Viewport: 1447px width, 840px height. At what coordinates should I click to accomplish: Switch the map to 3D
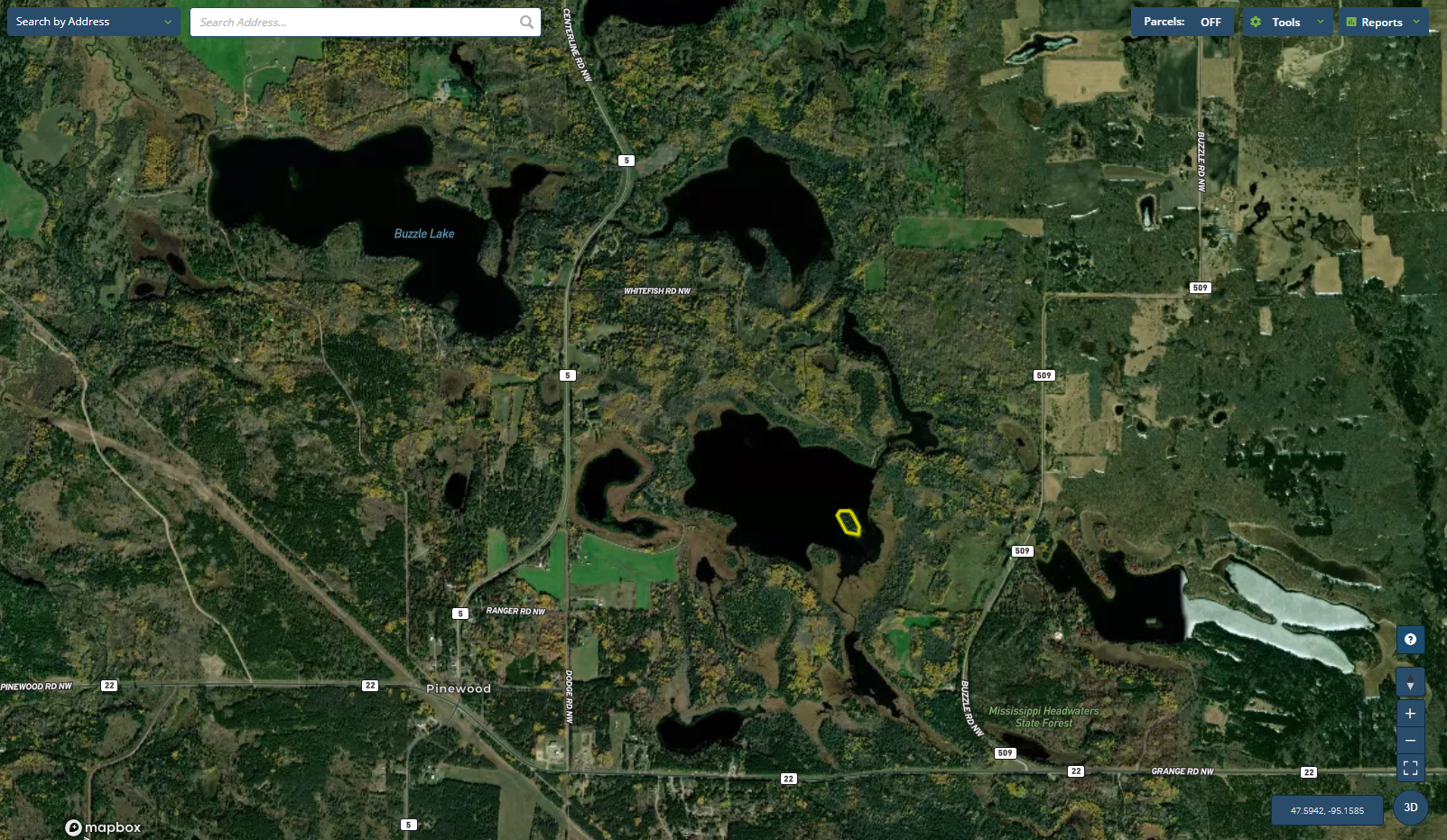1410,808
